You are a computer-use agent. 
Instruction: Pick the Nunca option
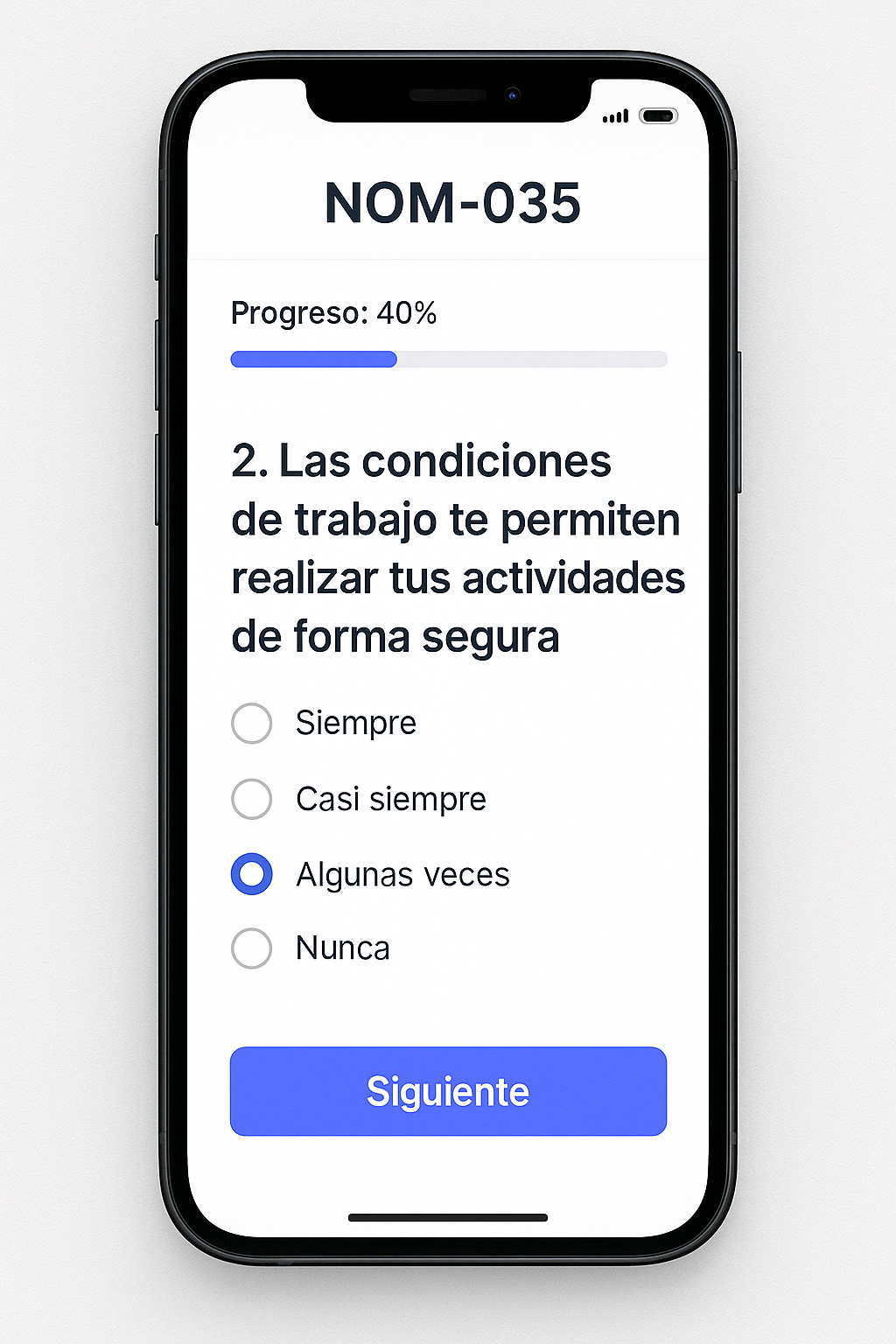click(252, 948)
